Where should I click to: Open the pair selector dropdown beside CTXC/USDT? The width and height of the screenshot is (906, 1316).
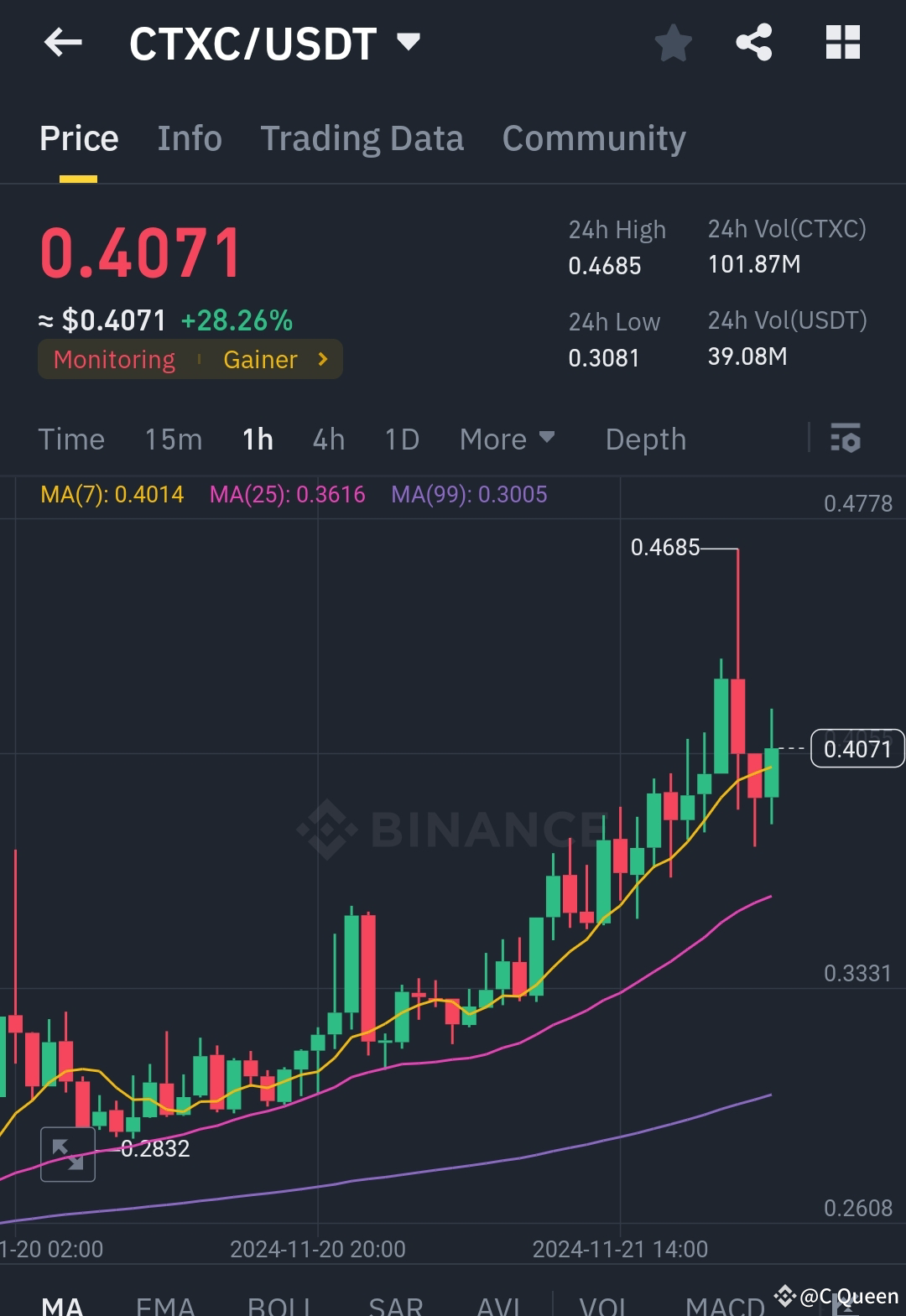tap(409, 43)
